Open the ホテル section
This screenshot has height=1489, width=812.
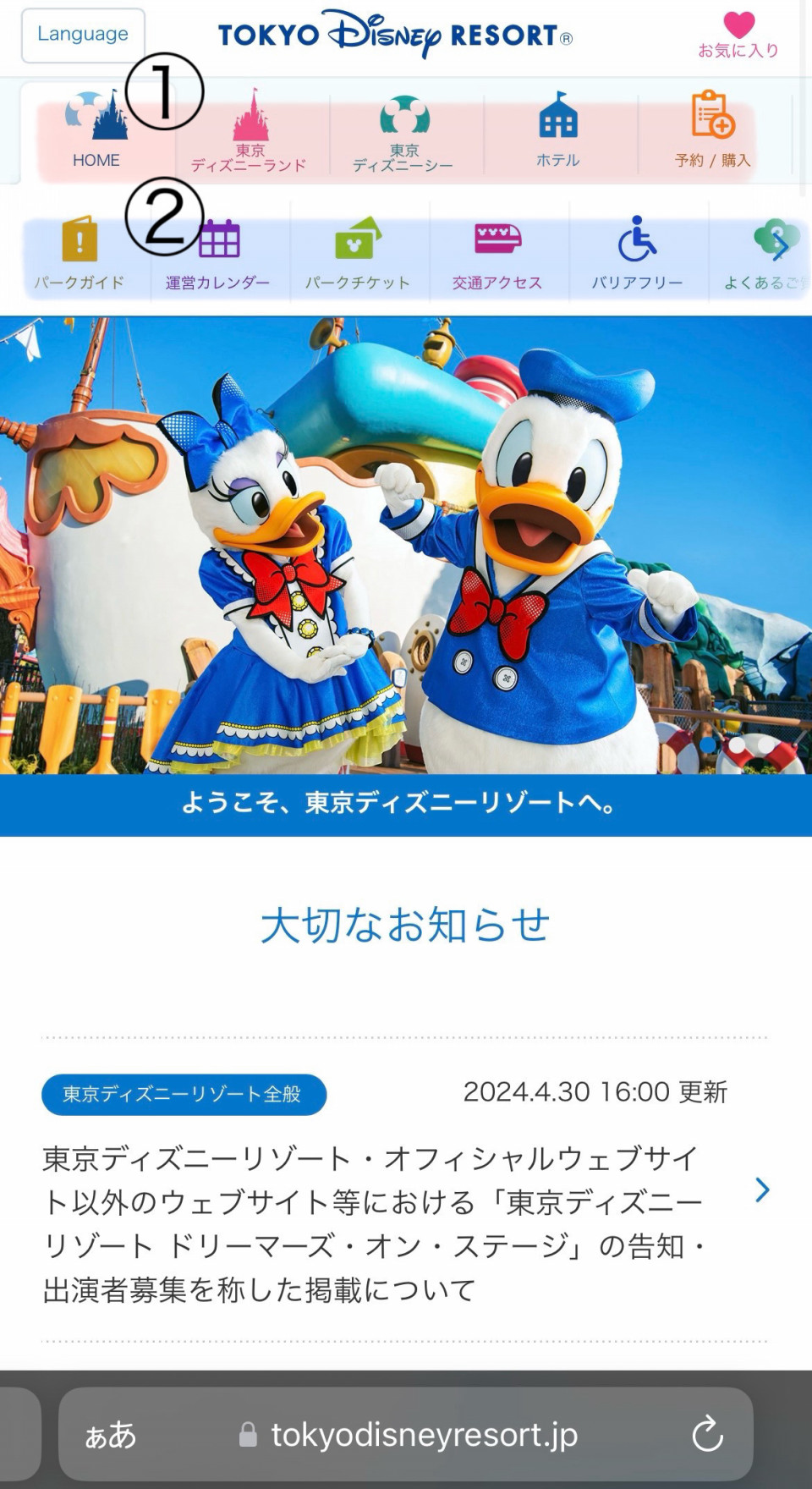tap(558, 131)
